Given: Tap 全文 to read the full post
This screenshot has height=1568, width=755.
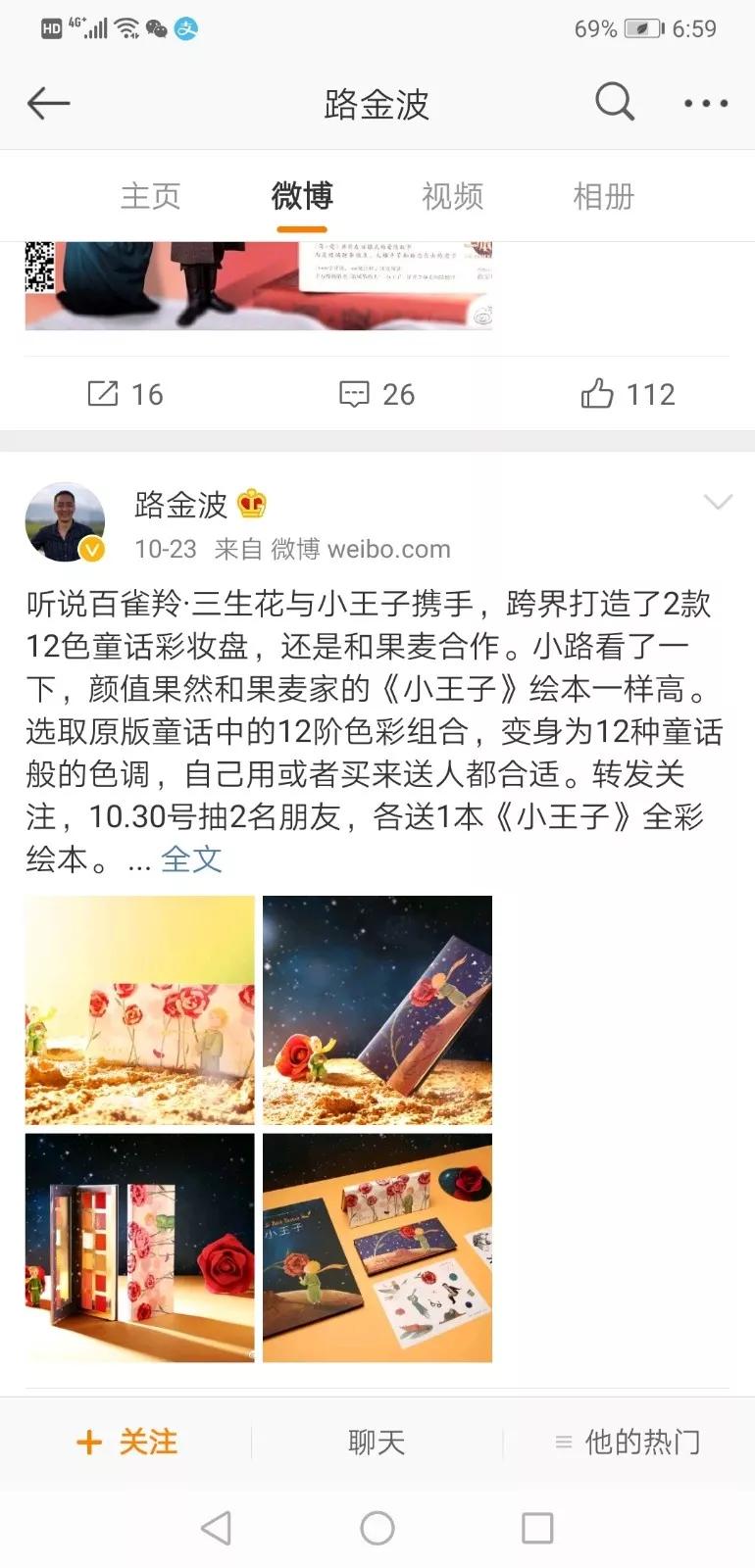Looking at the screenshot, I should 191,859.
